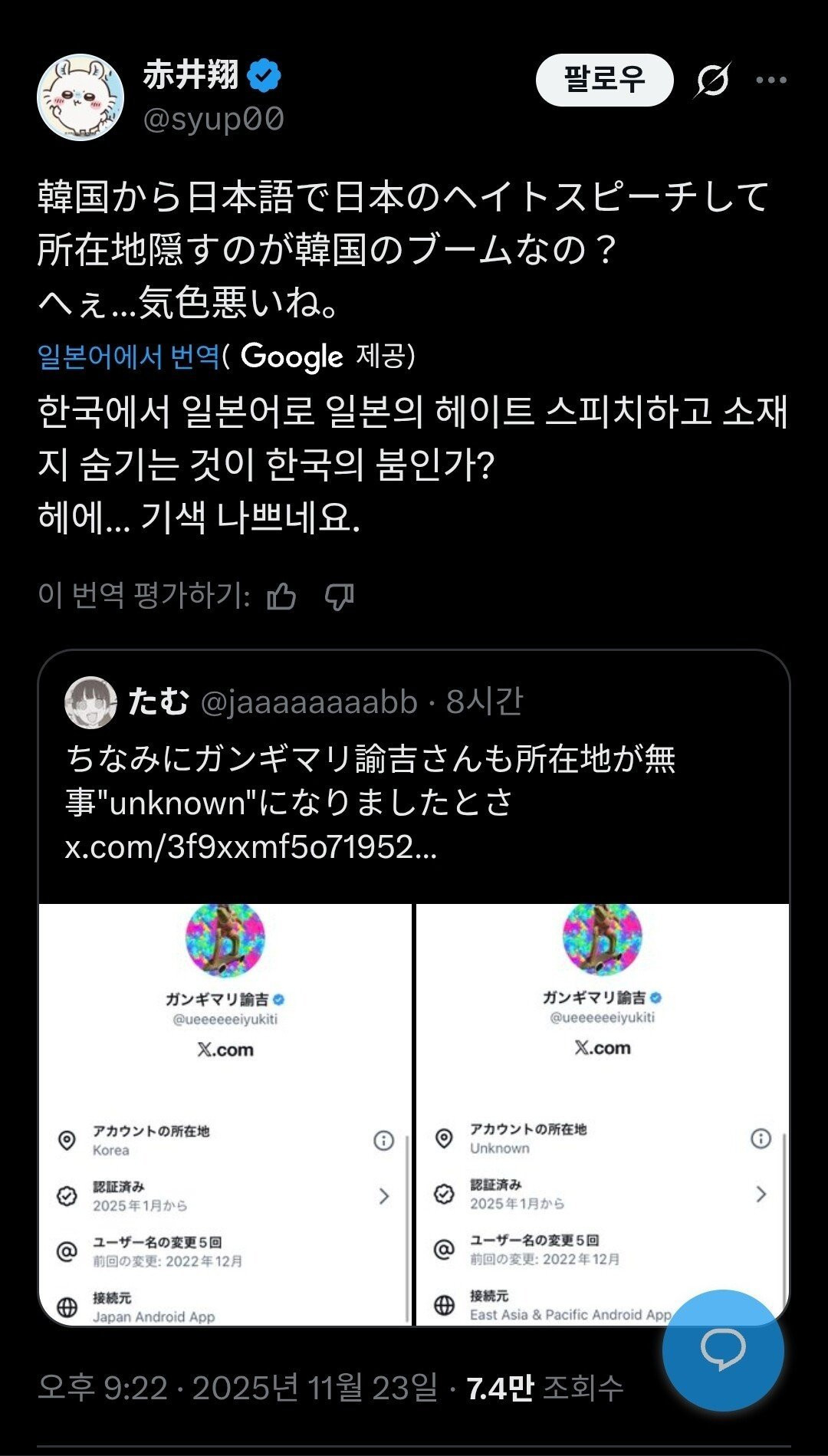Tap the blue reply floating button
Image resolution: width=828 pixels, height=1456 pixels.
click(722, 1349)
